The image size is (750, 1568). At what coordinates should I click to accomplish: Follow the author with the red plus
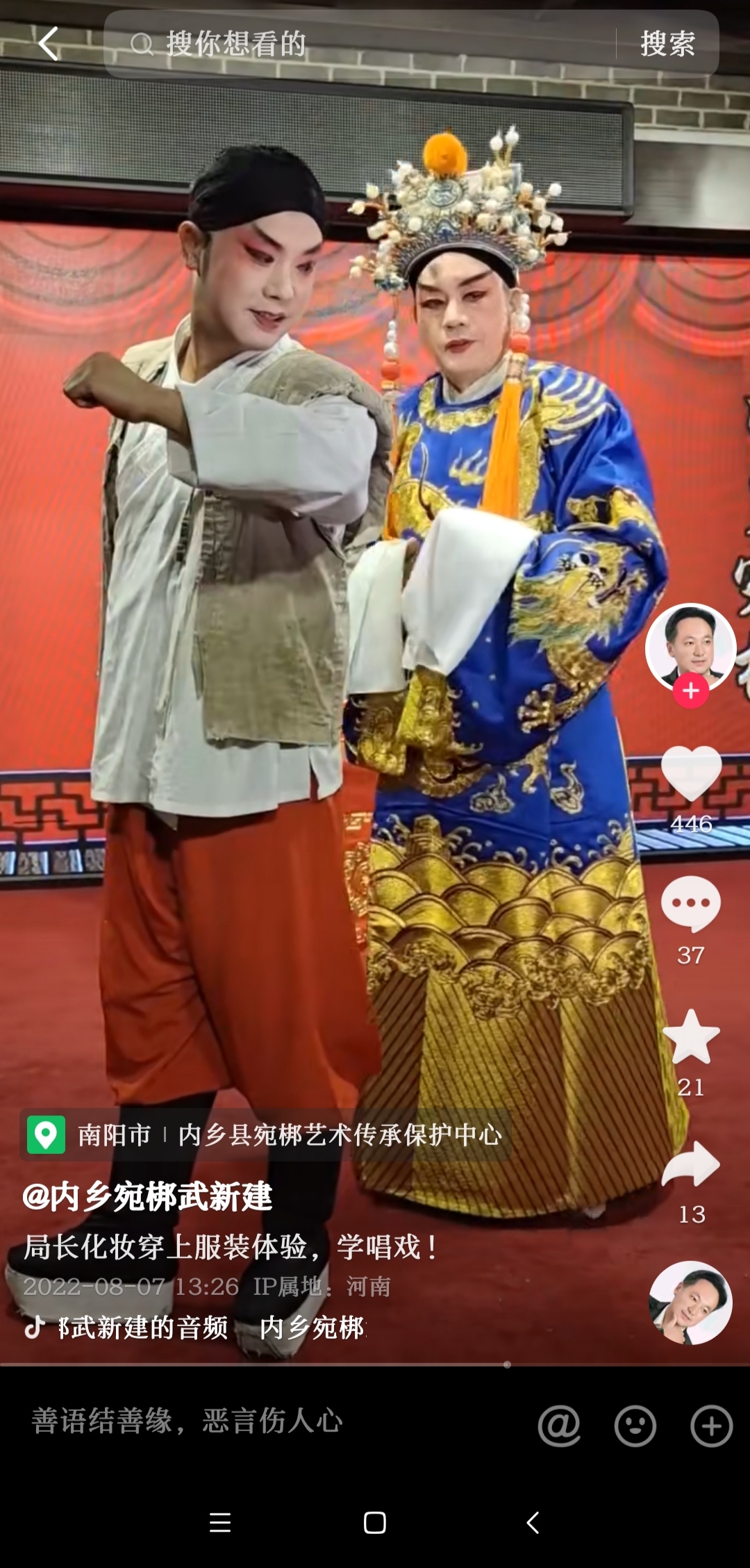(x=690, y=691)
